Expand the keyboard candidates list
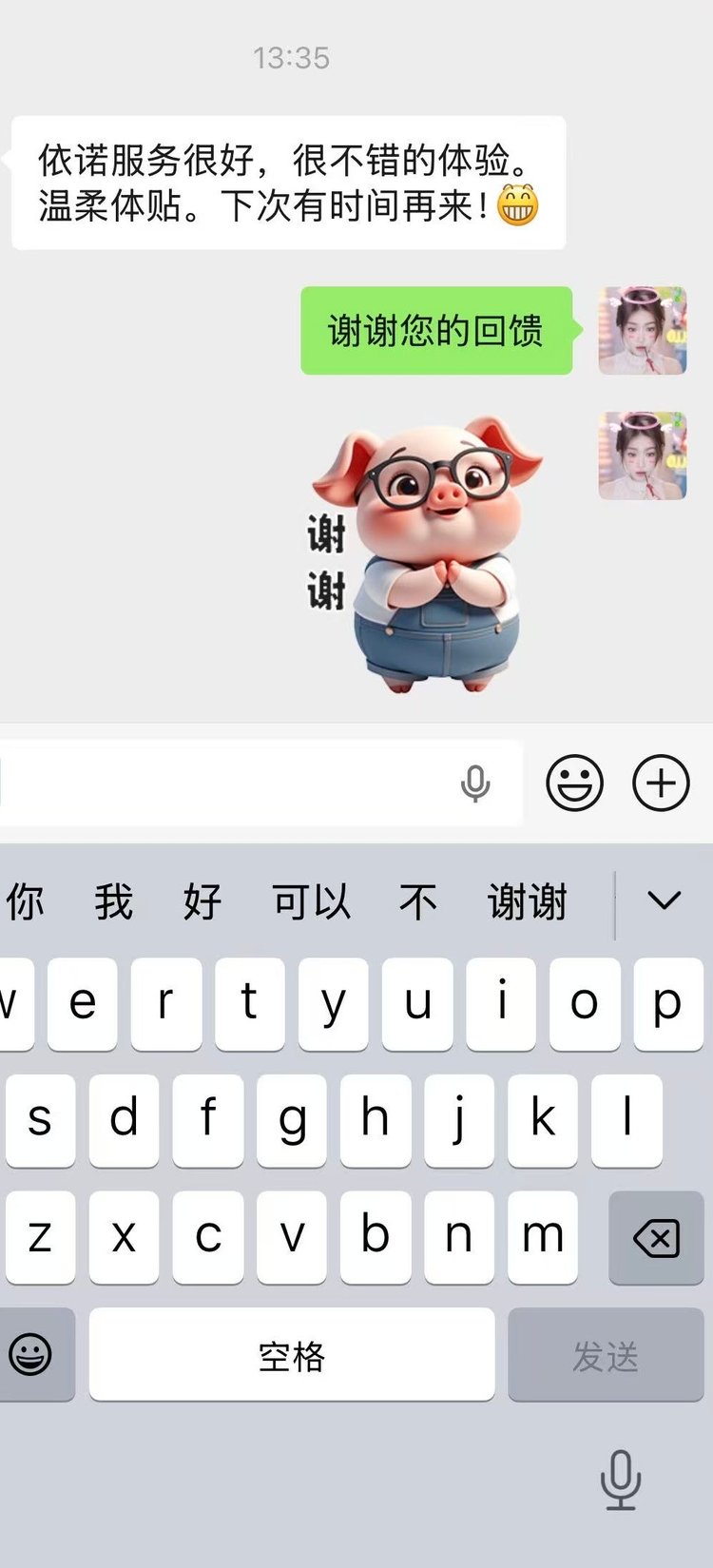713x1568 pixels. click(664, 900)
